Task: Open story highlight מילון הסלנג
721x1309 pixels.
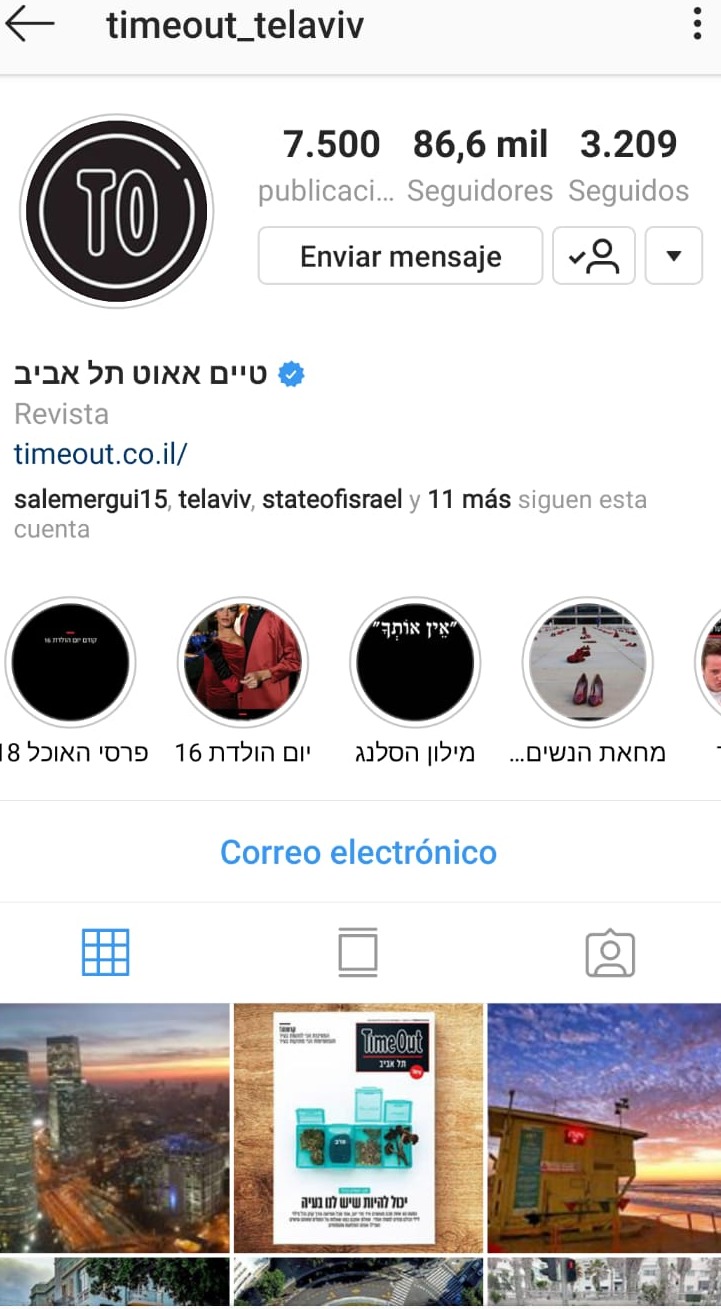Action: [415, 662]
